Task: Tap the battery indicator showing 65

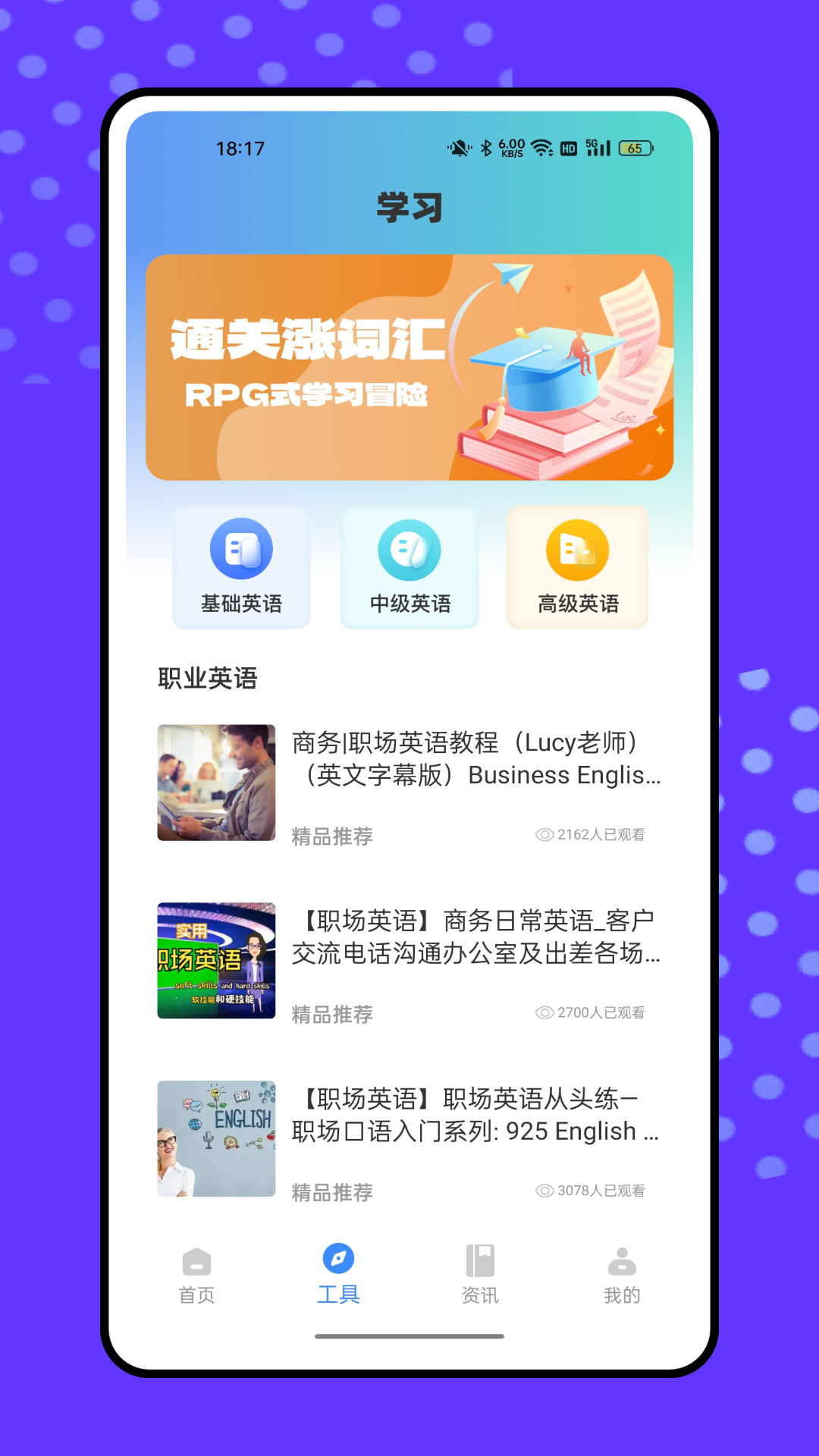Action: coord(635,149)
